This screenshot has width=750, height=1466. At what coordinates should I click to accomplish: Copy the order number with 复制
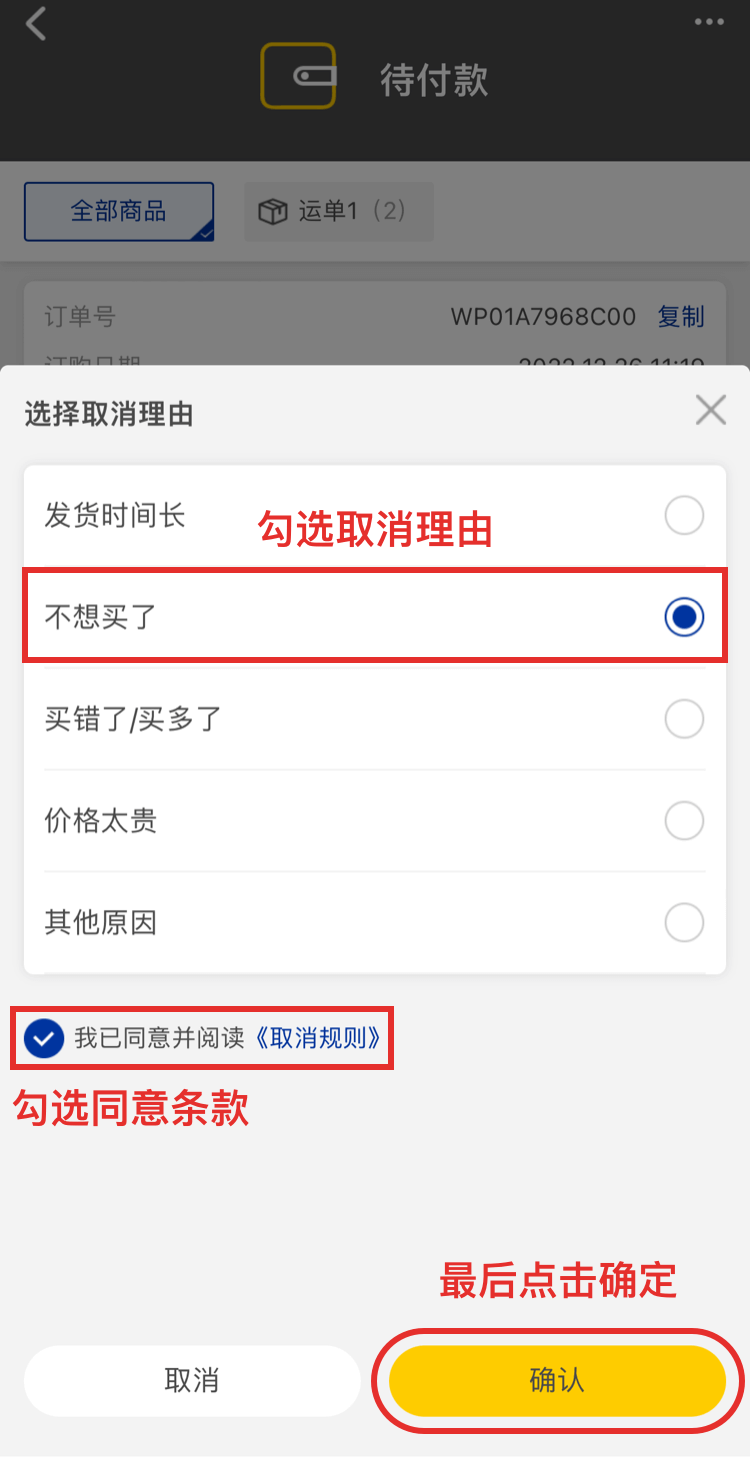tap(681, 317)
